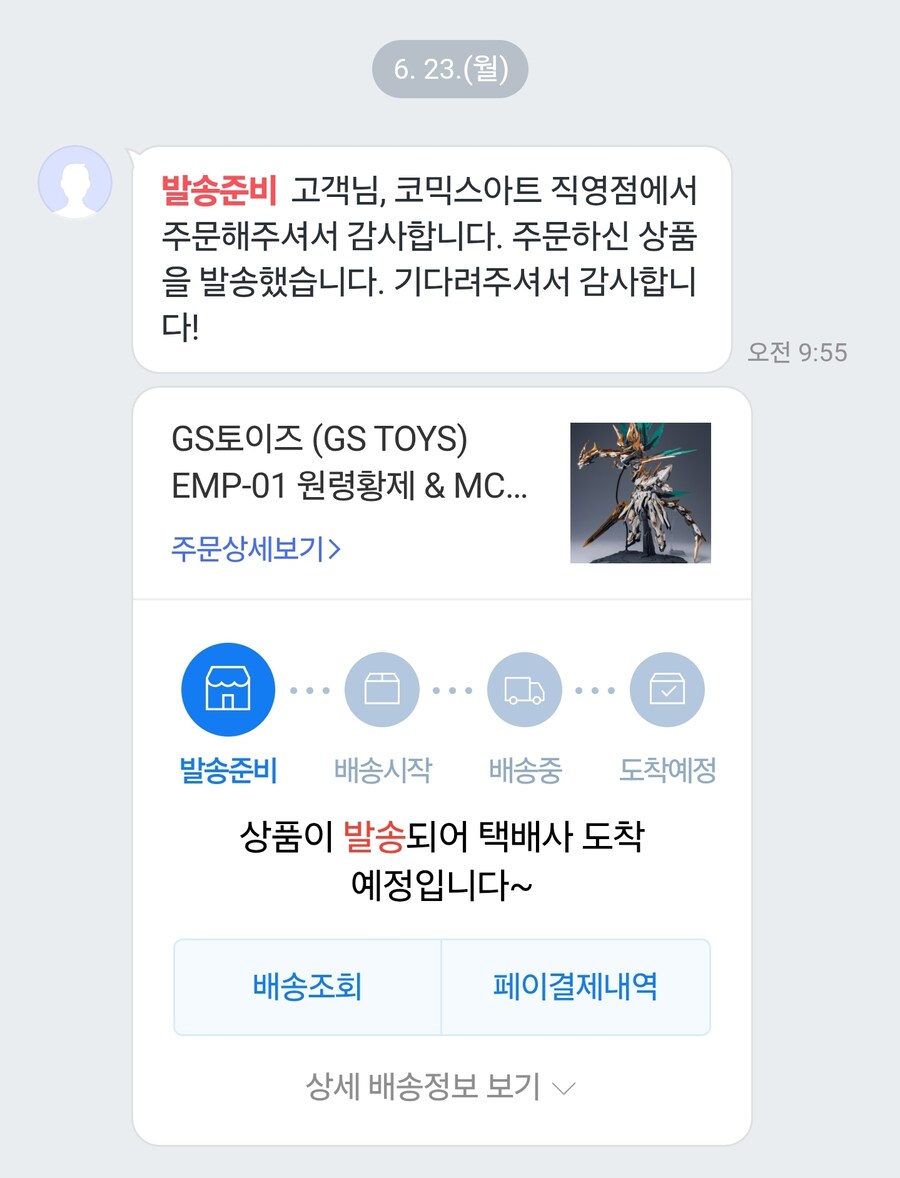Select the blue 발송준비 store icon
Screen dimensions: 900x1178
pos(228,688)
